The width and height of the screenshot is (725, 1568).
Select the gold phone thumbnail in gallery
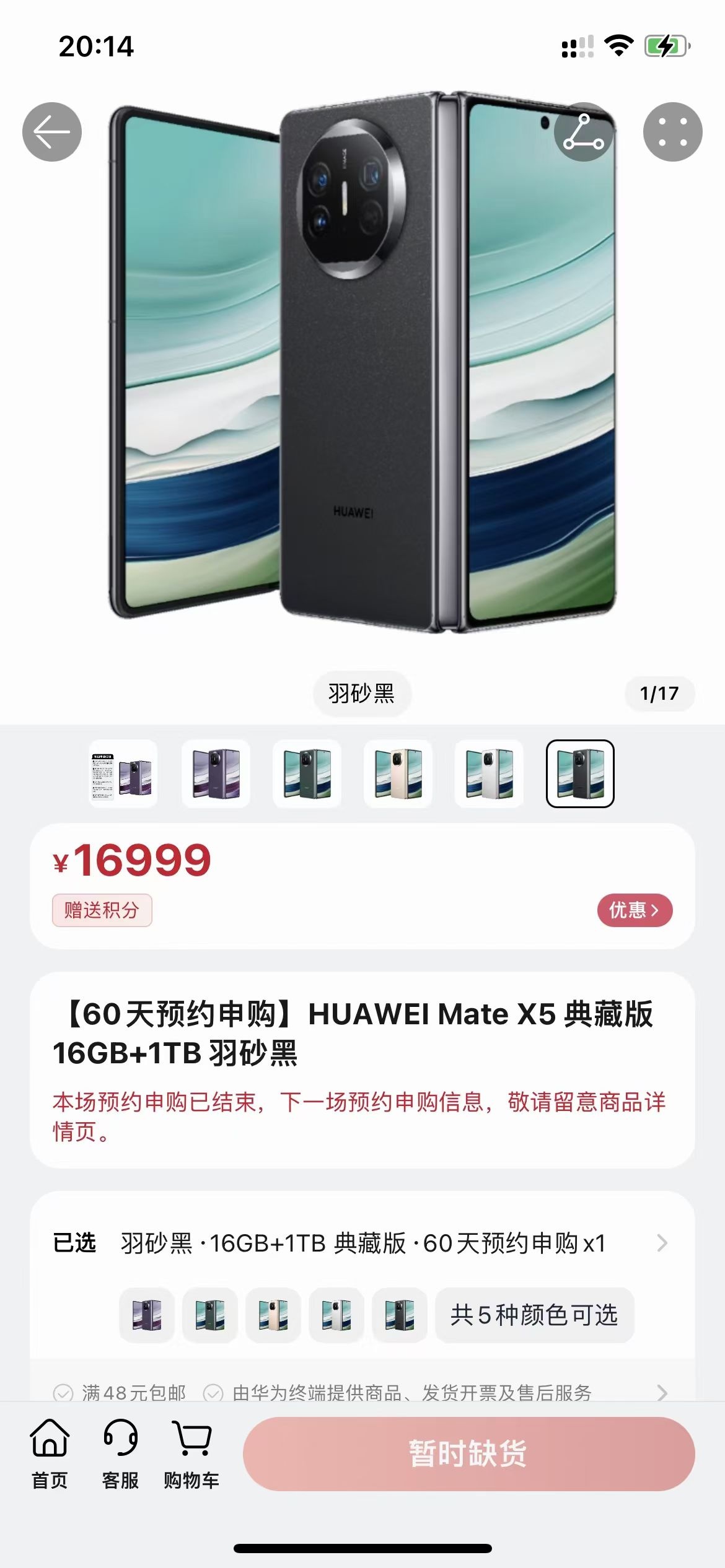398,773
